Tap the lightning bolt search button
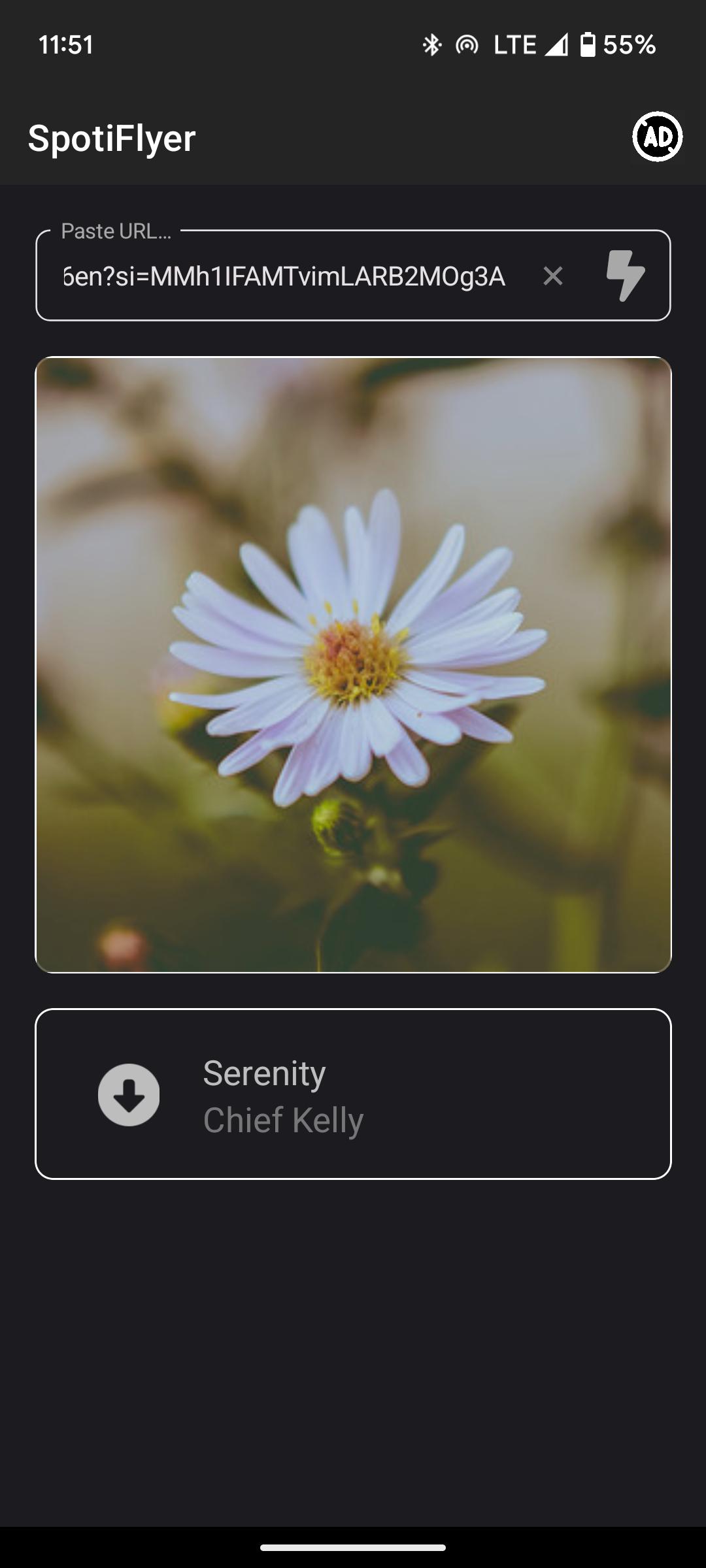The image size is (706, 1568). point(626,276)
